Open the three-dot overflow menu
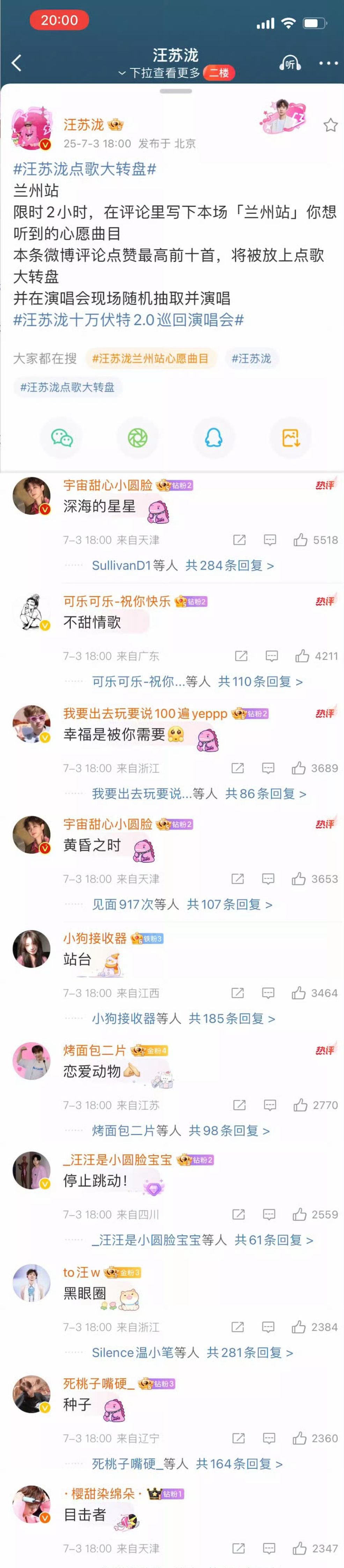 [328, 63]
